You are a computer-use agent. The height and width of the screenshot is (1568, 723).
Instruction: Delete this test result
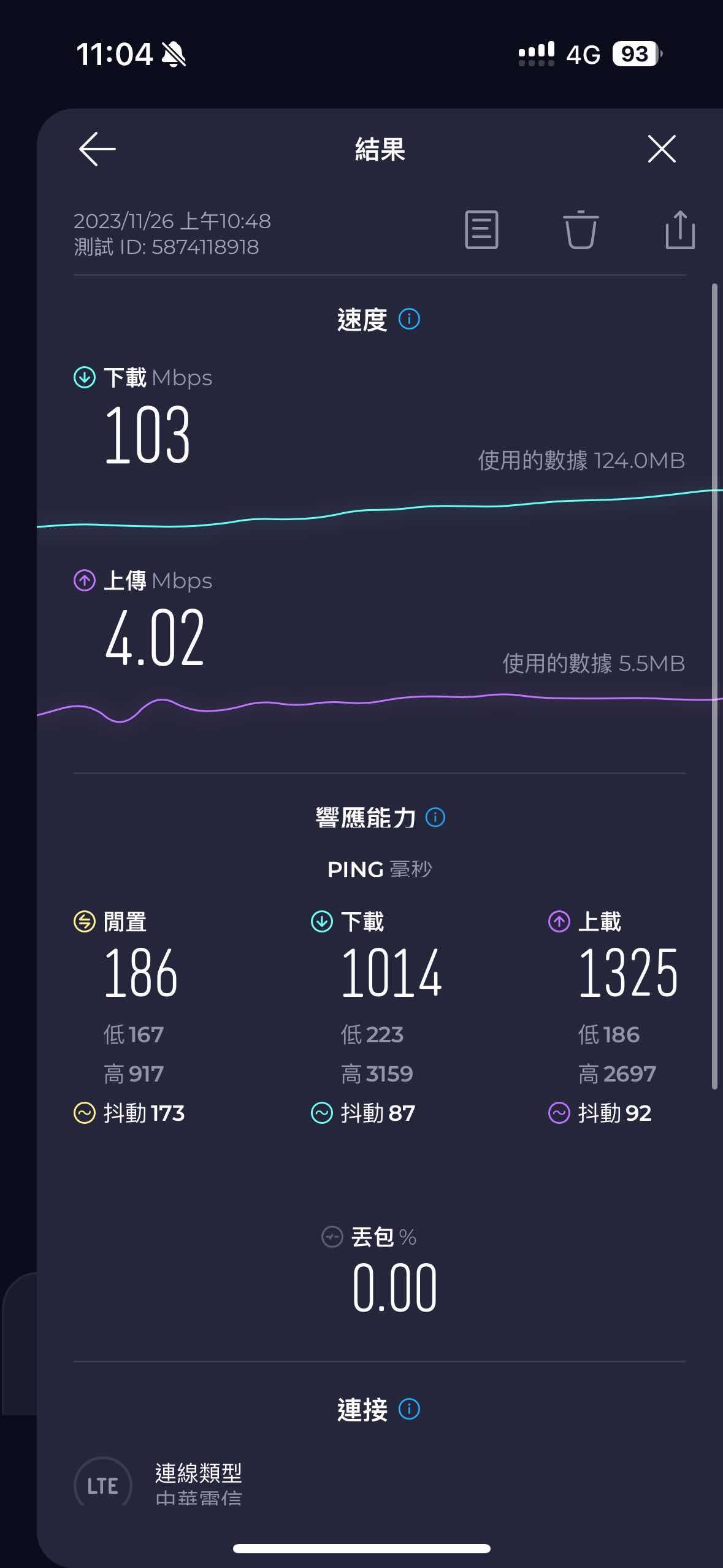[580, 230]
